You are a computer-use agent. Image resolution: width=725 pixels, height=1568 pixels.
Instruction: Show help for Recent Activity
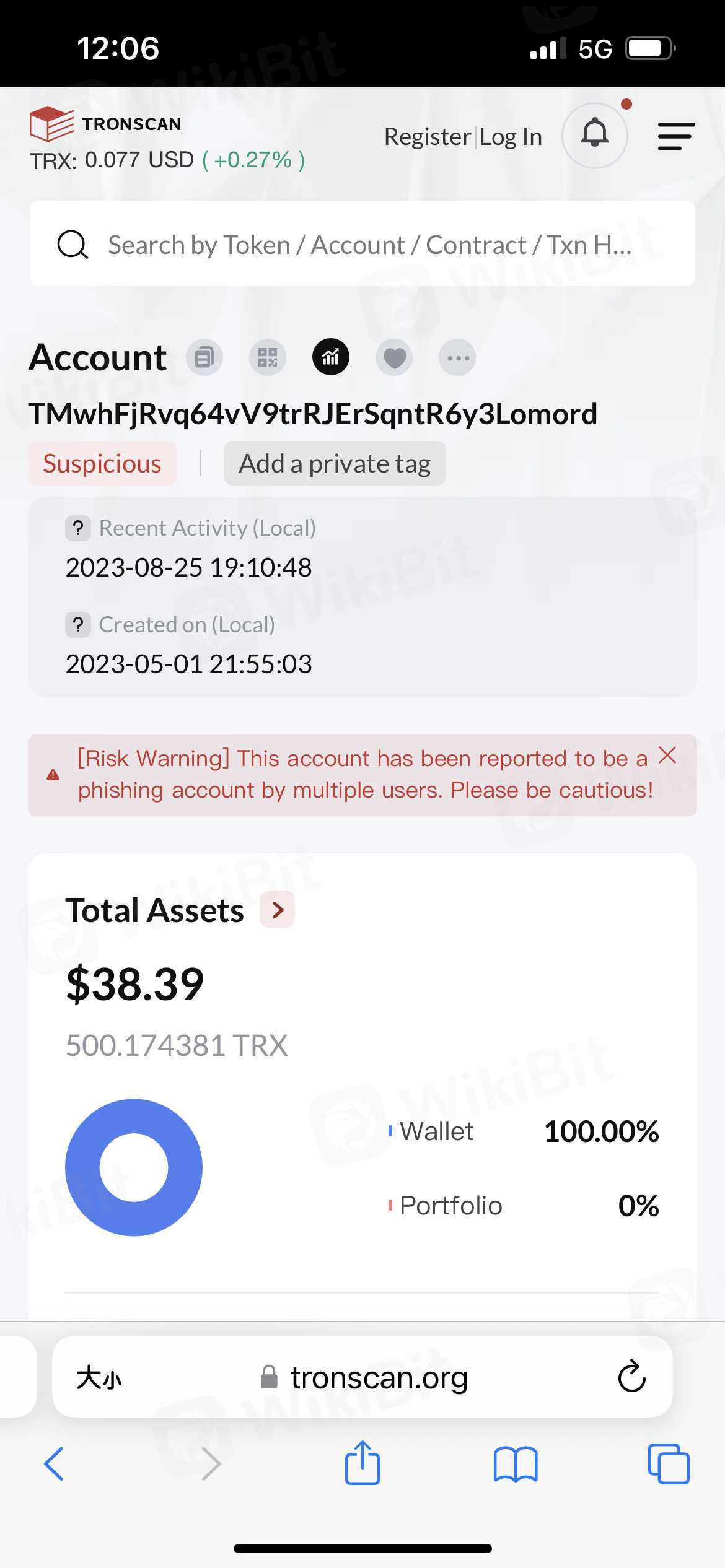pos(78,528)
